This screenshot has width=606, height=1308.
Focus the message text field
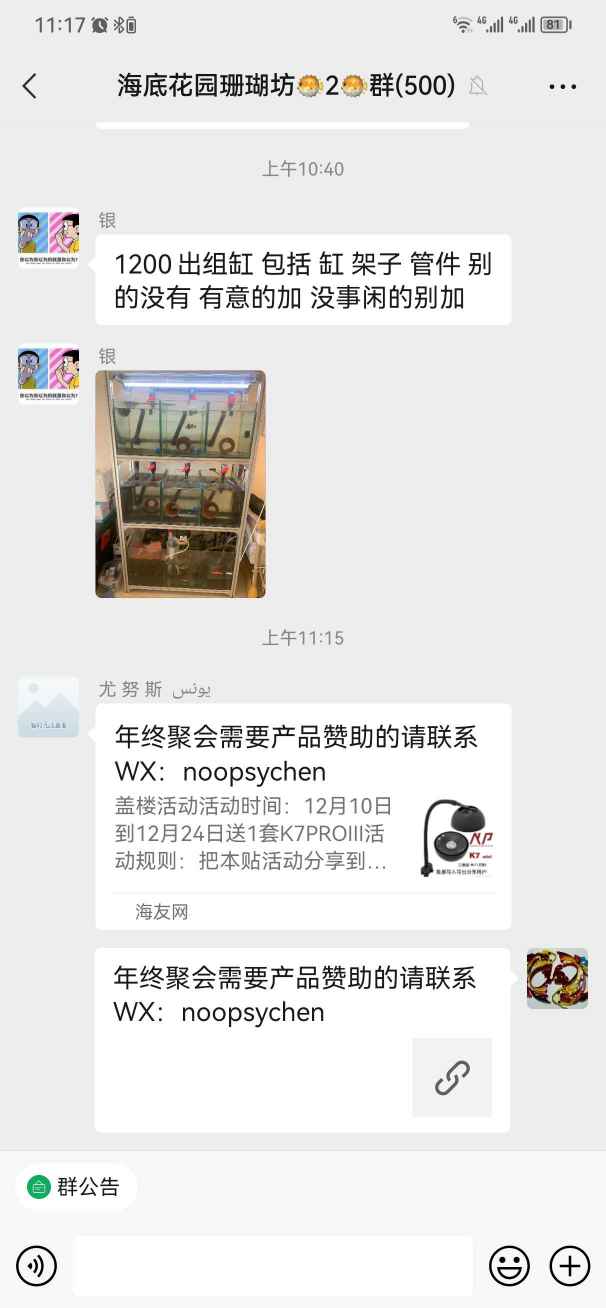tap(272, 1267)
